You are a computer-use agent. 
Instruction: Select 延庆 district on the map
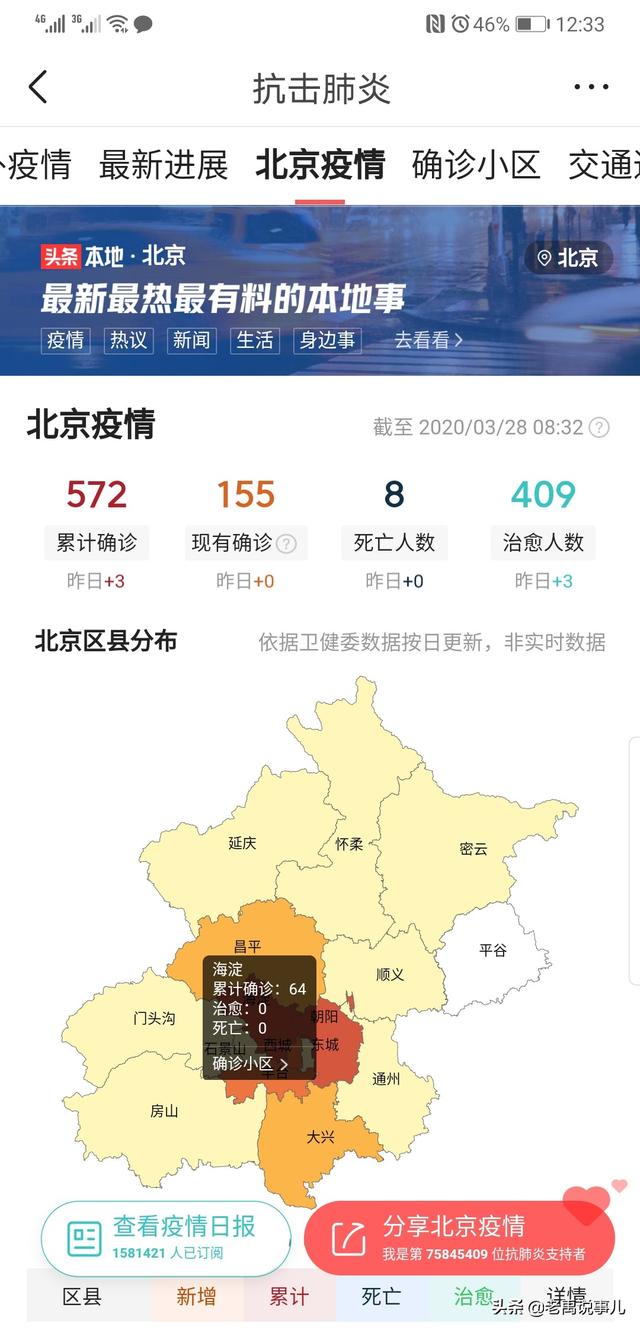coord(242,843)
